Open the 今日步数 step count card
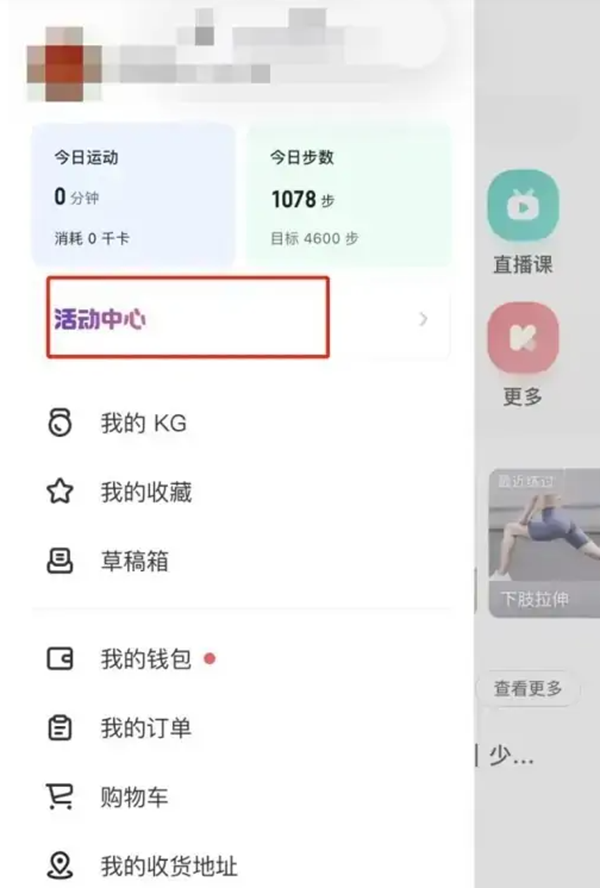600x888 pixels. [x=347, y=196]
